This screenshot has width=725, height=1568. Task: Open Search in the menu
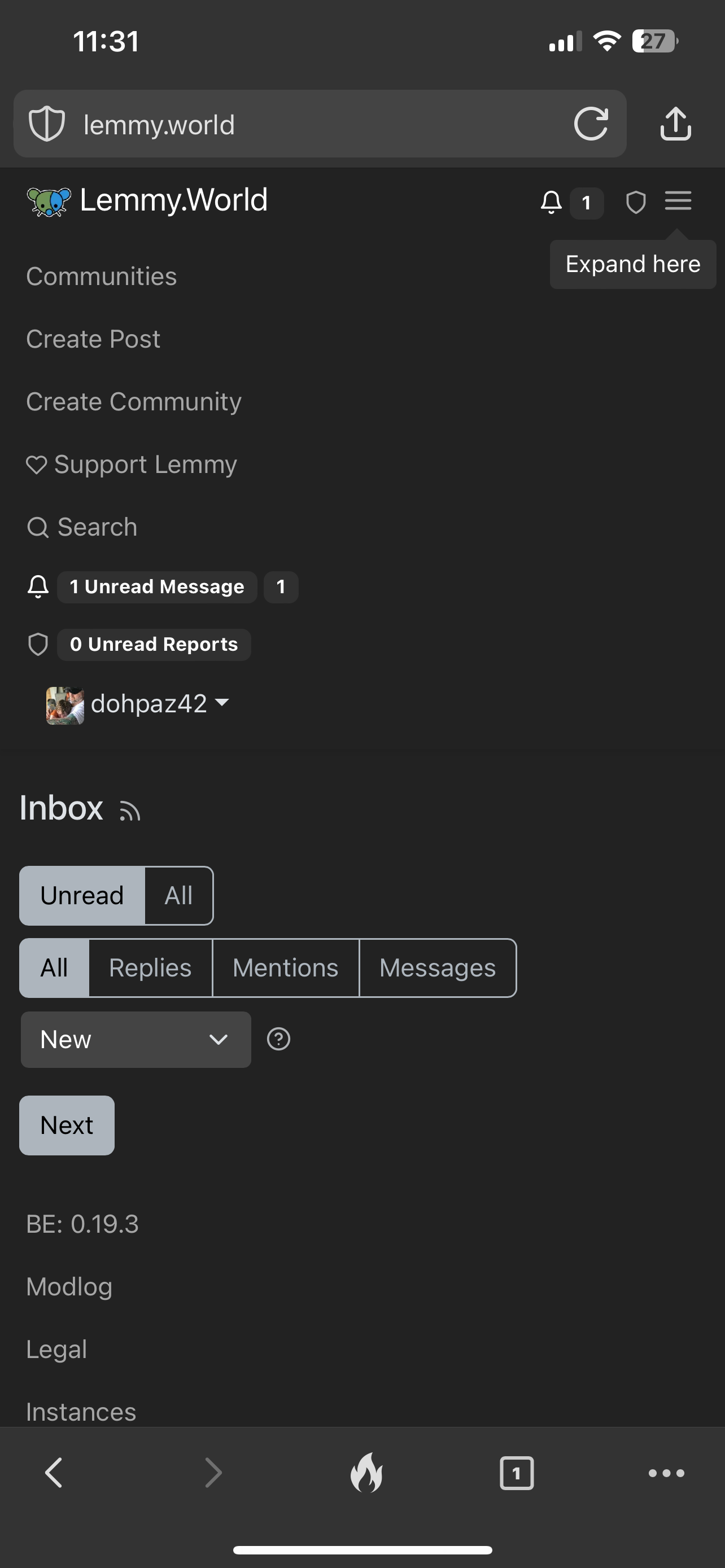tap(97, 527)
